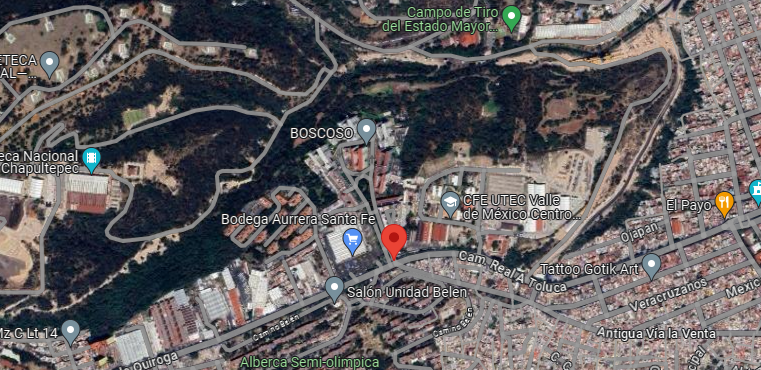This screenshot has height=370, width=761.
Task: Open the Salón Unidad Belen place pin
Action: click(x=334, y=289)
